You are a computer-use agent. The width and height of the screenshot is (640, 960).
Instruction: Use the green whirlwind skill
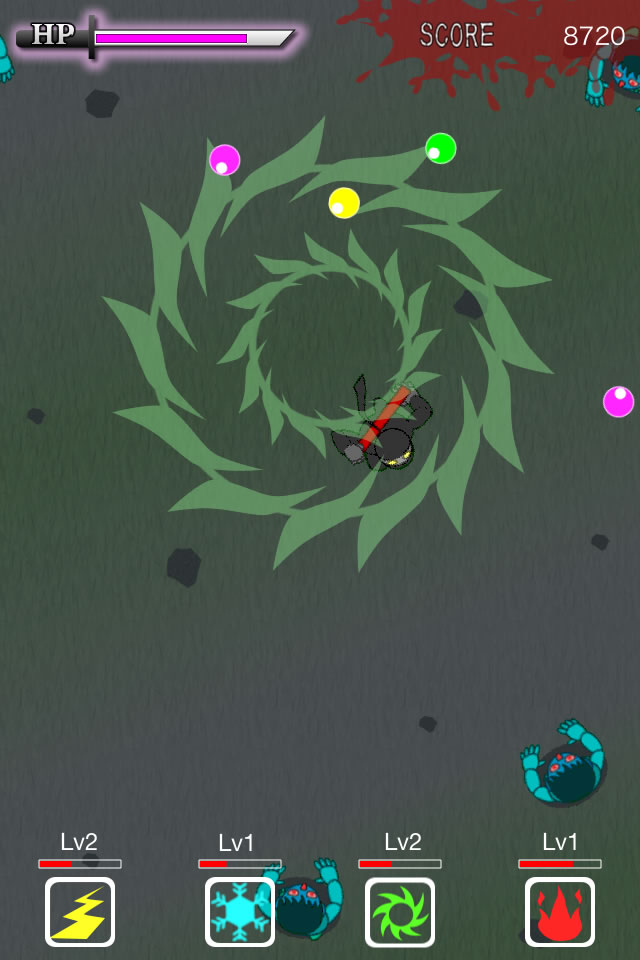400,911
